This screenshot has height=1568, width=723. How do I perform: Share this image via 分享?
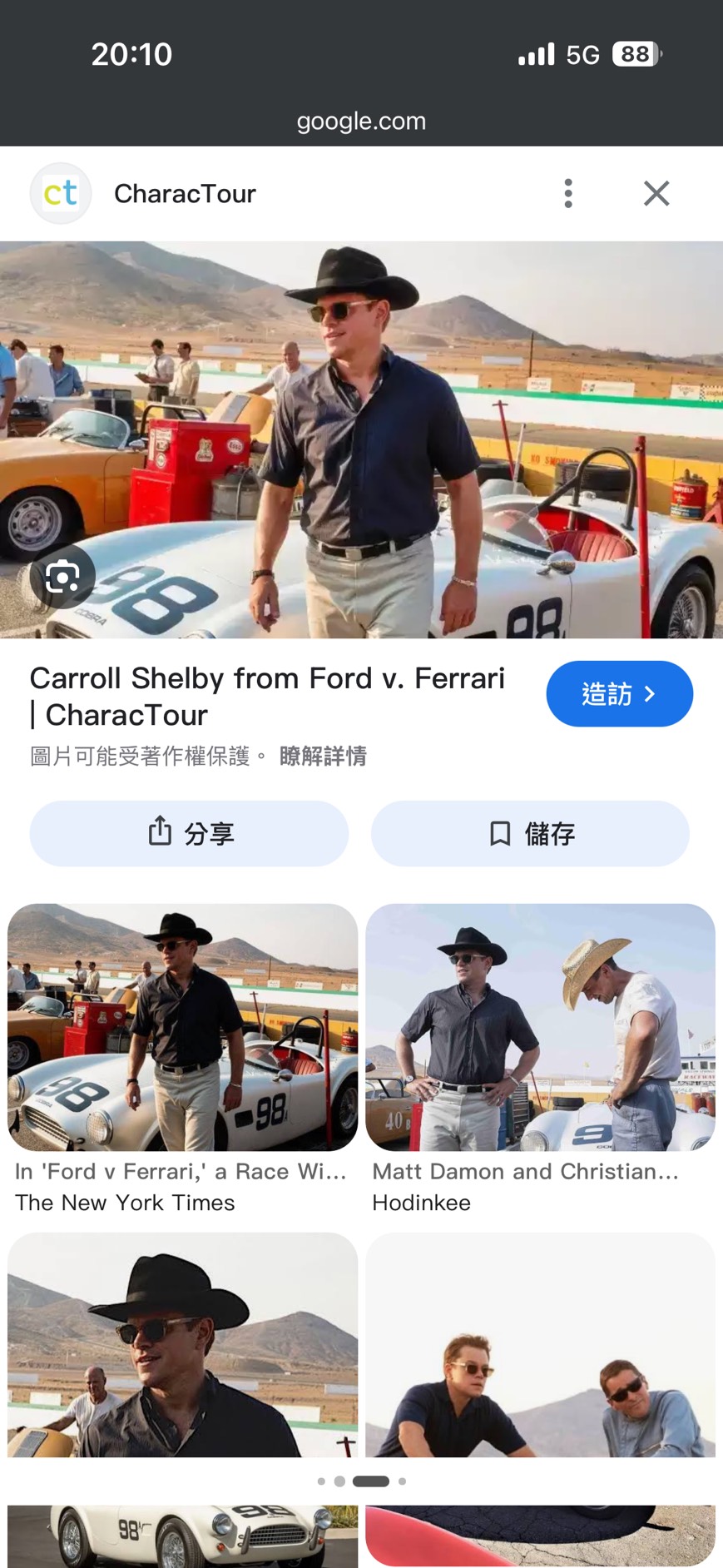pyautogui.click(x=189, y=833)
